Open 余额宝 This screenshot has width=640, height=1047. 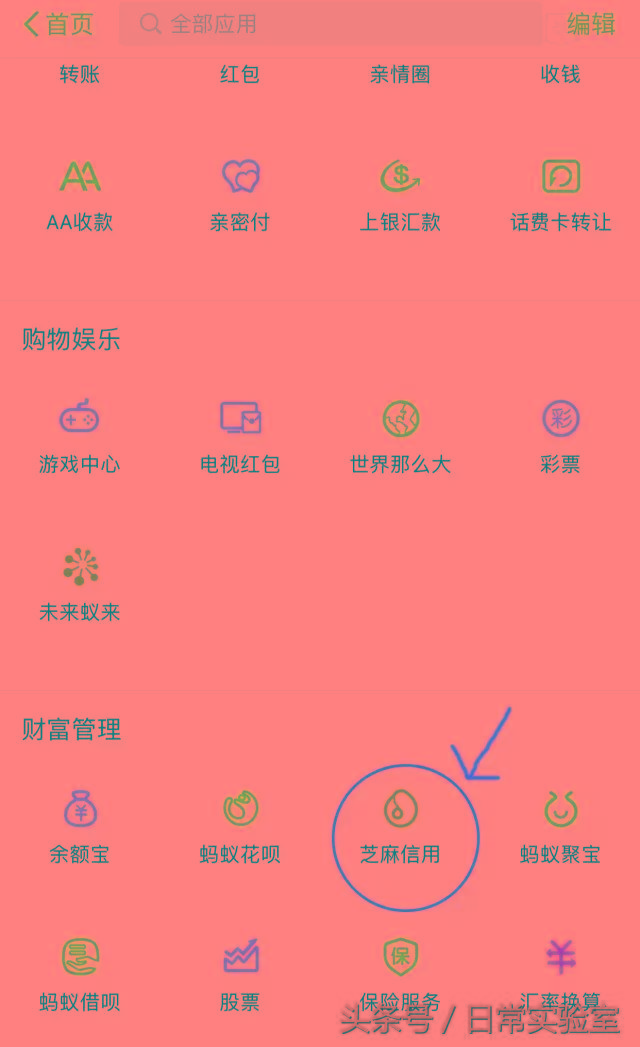click(80, 826)
